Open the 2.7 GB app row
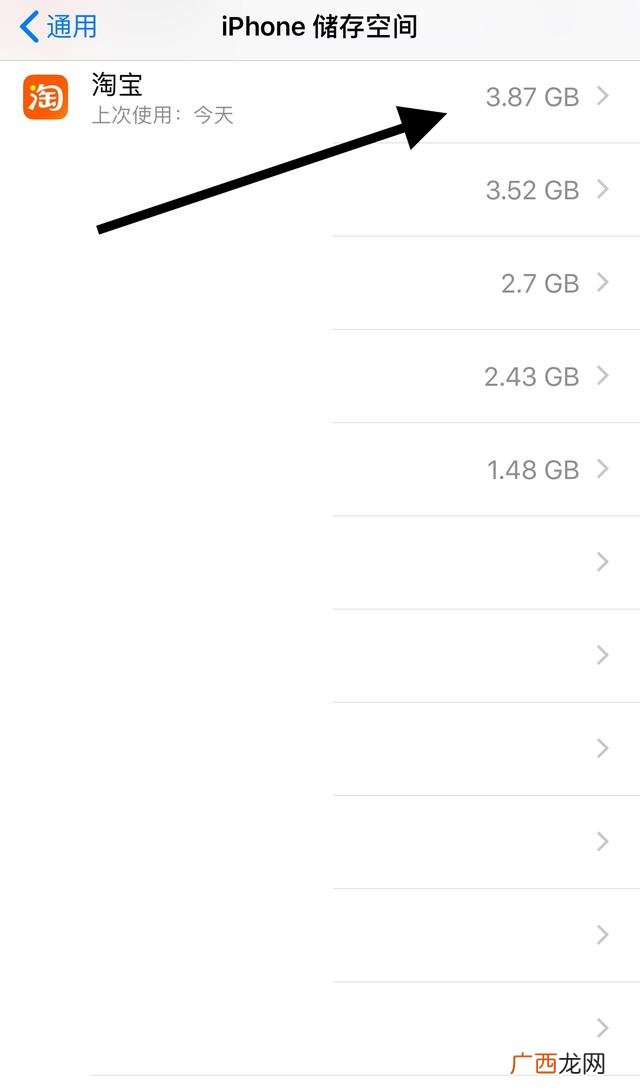 click(x=320, y=283)
